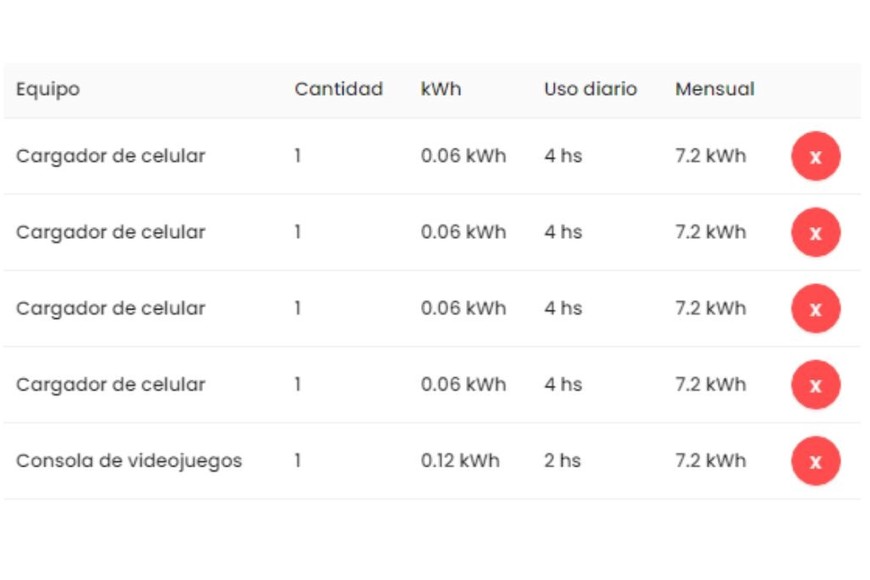The height and width of the screenshot is (580, 870).
Task: Delete the second Cargador de celular entry
Action: pos(815,233)
